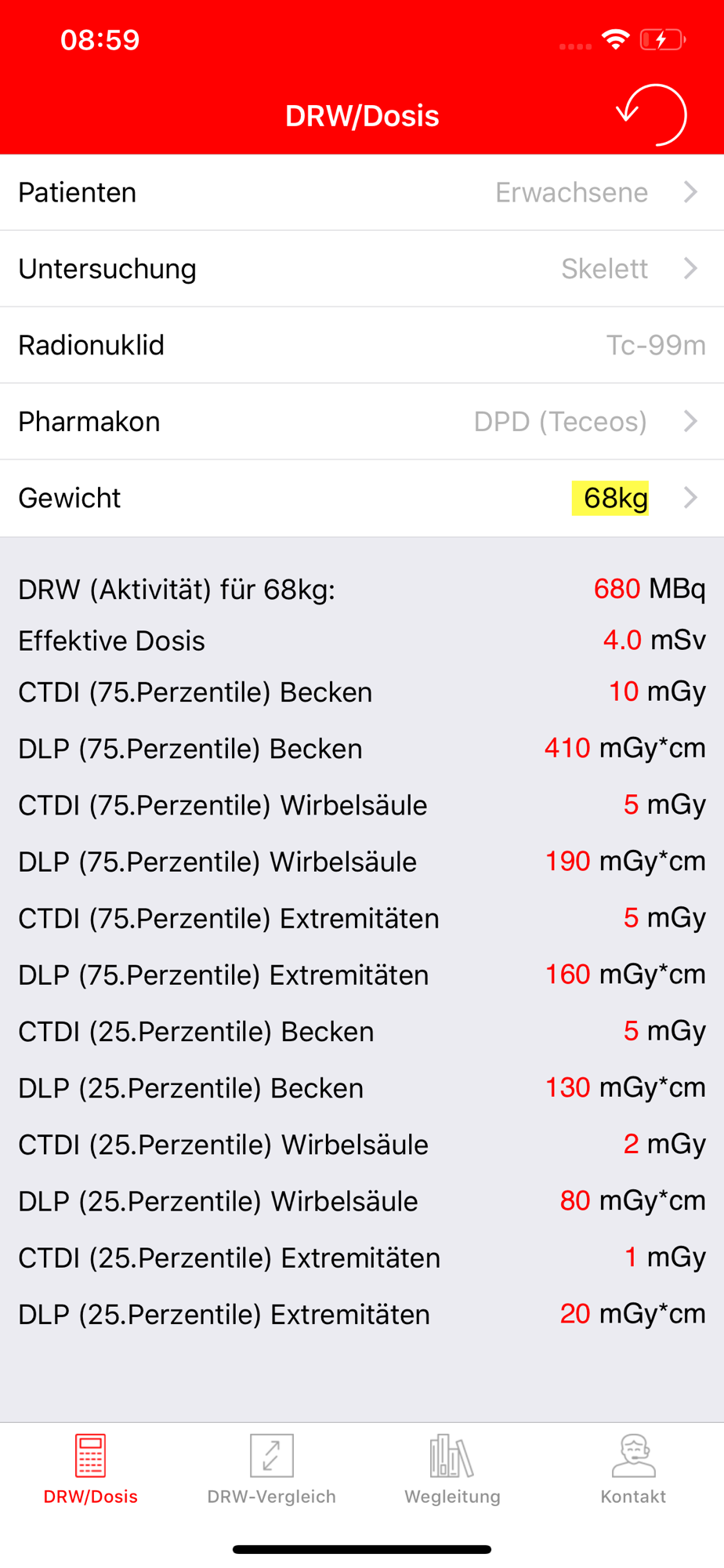Edit the Gewicht value of 68kg
Viewport: 724px width, 1568px height.
(x=362, y=498)
